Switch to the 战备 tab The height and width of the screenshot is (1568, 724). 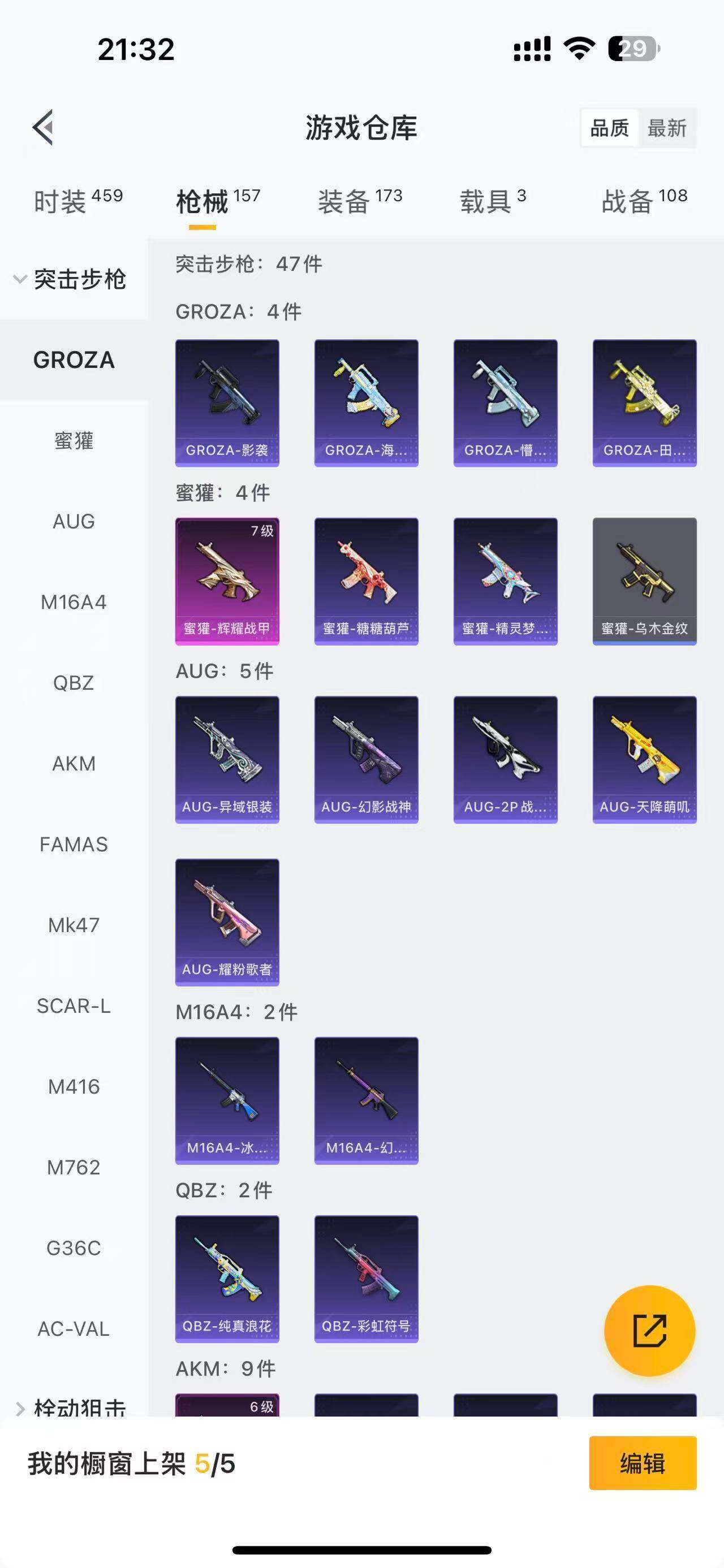[644, 201]
